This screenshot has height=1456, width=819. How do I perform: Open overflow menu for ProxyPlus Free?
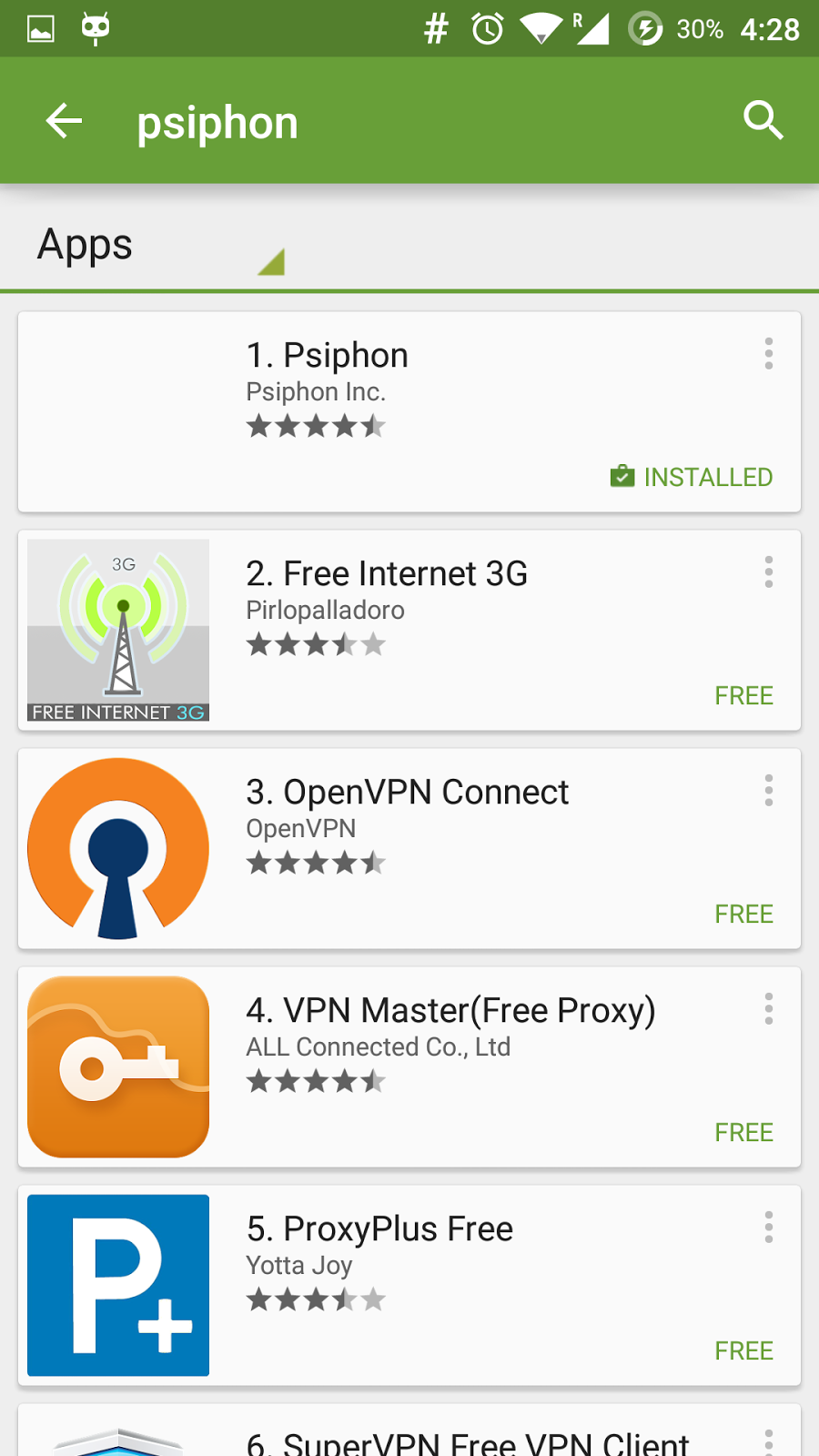point(769,1228)
